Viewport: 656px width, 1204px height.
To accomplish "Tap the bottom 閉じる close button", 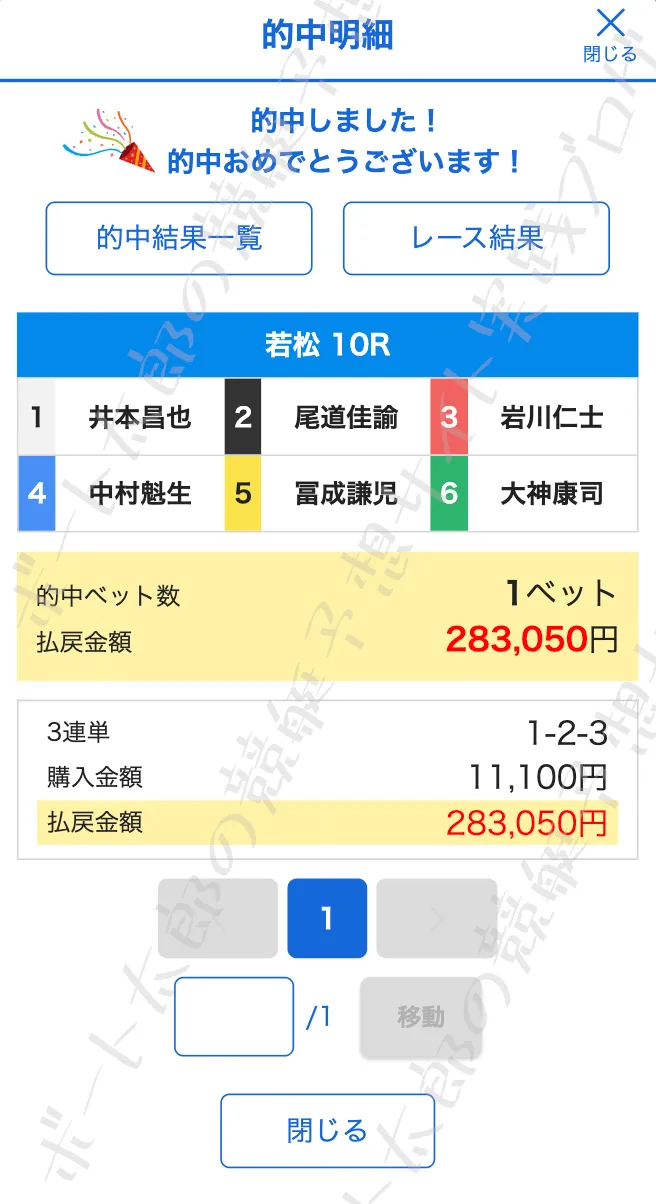I will tap(327, 1130).
